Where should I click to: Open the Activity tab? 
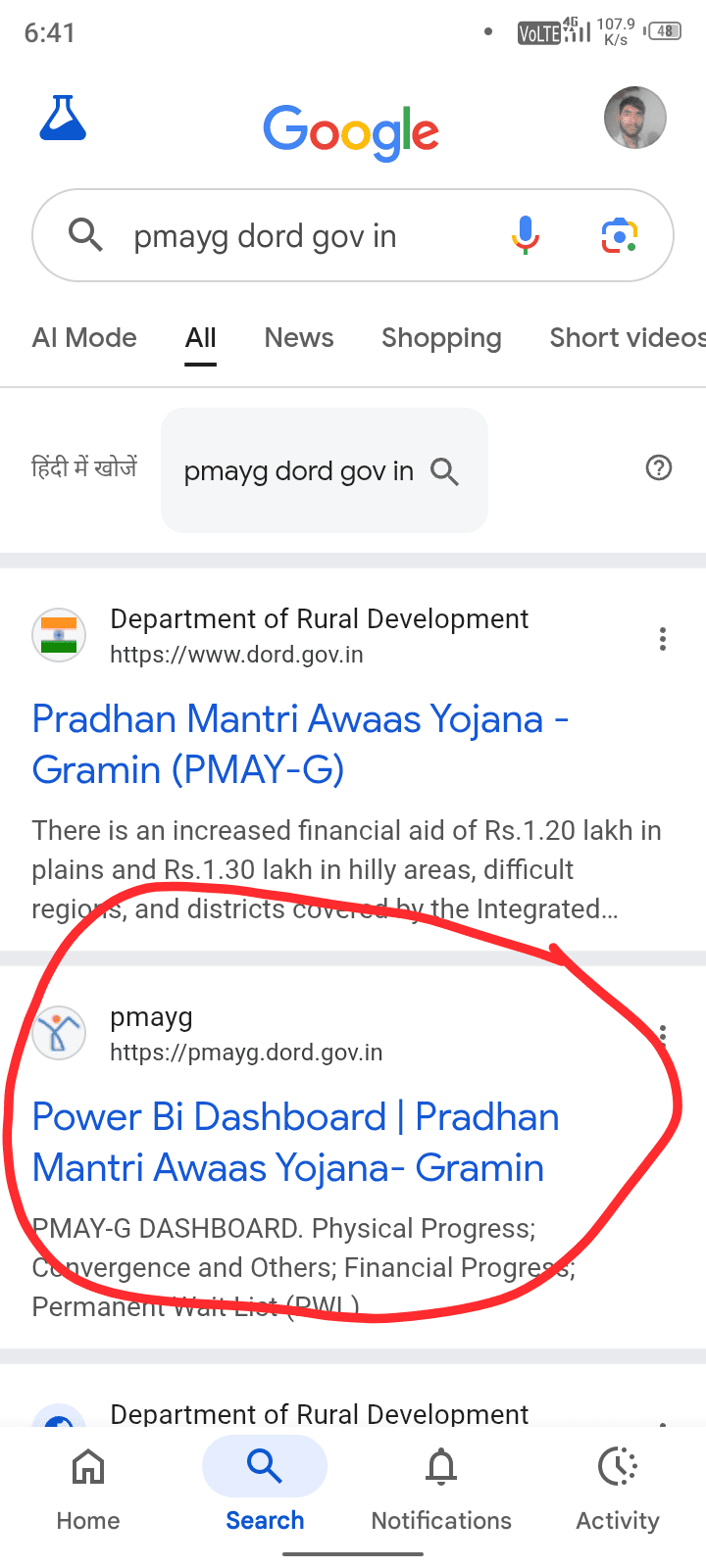[x=618, y=1488]
